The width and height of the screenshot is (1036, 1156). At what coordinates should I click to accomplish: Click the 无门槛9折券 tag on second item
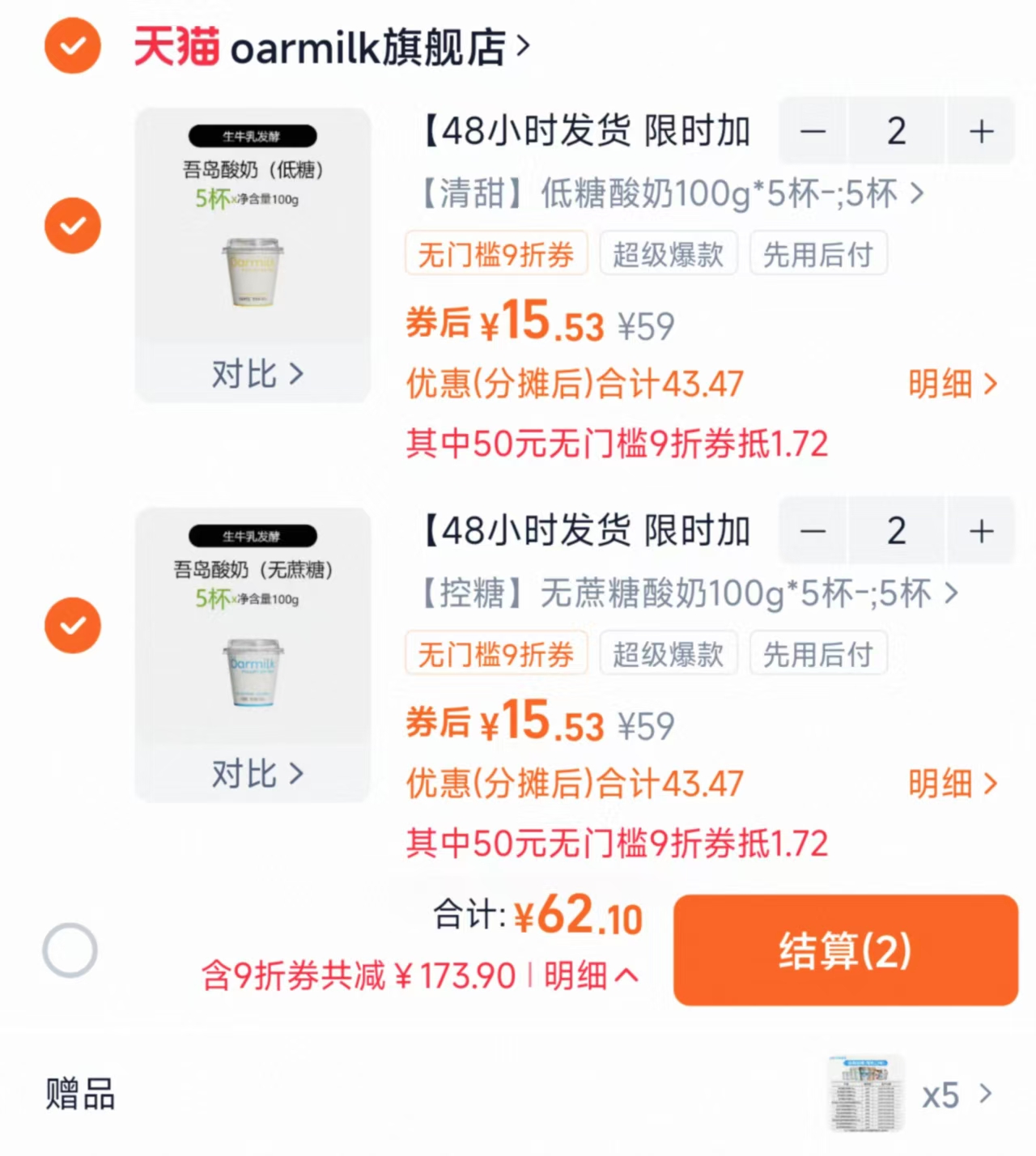tap(496, 654)
